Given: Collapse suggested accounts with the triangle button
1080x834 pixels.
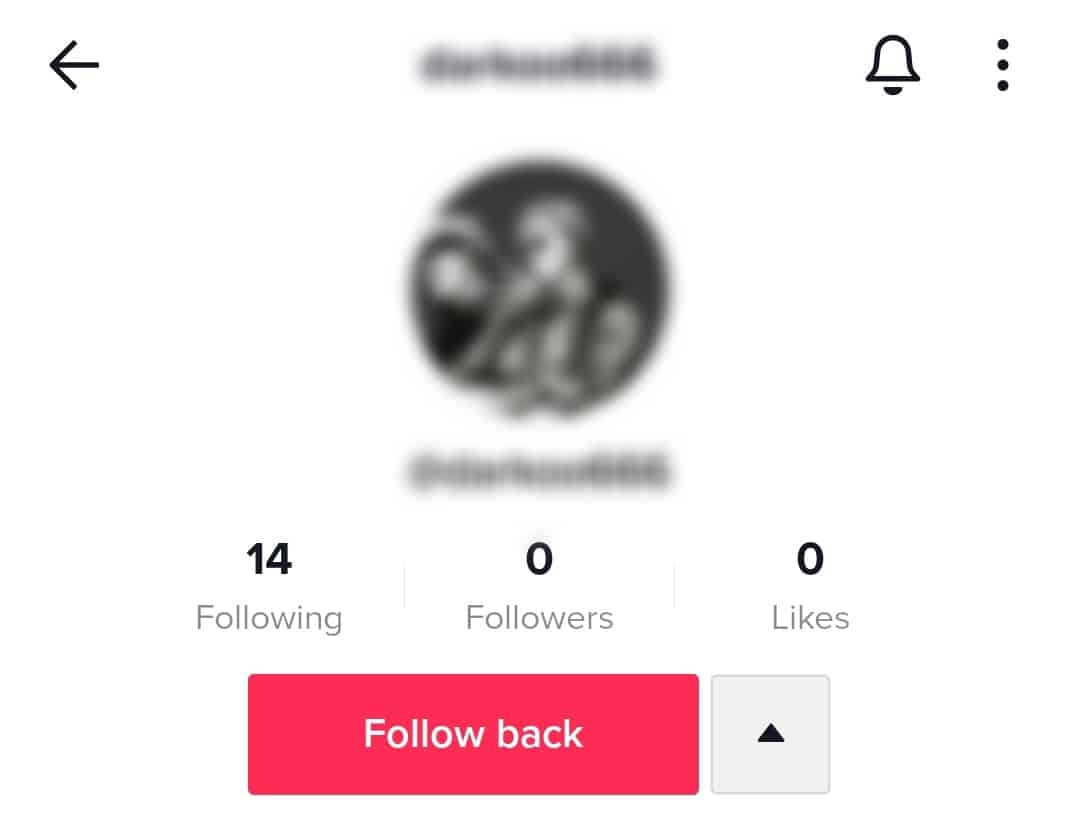Looking at the screenshot, I should 770,734.
